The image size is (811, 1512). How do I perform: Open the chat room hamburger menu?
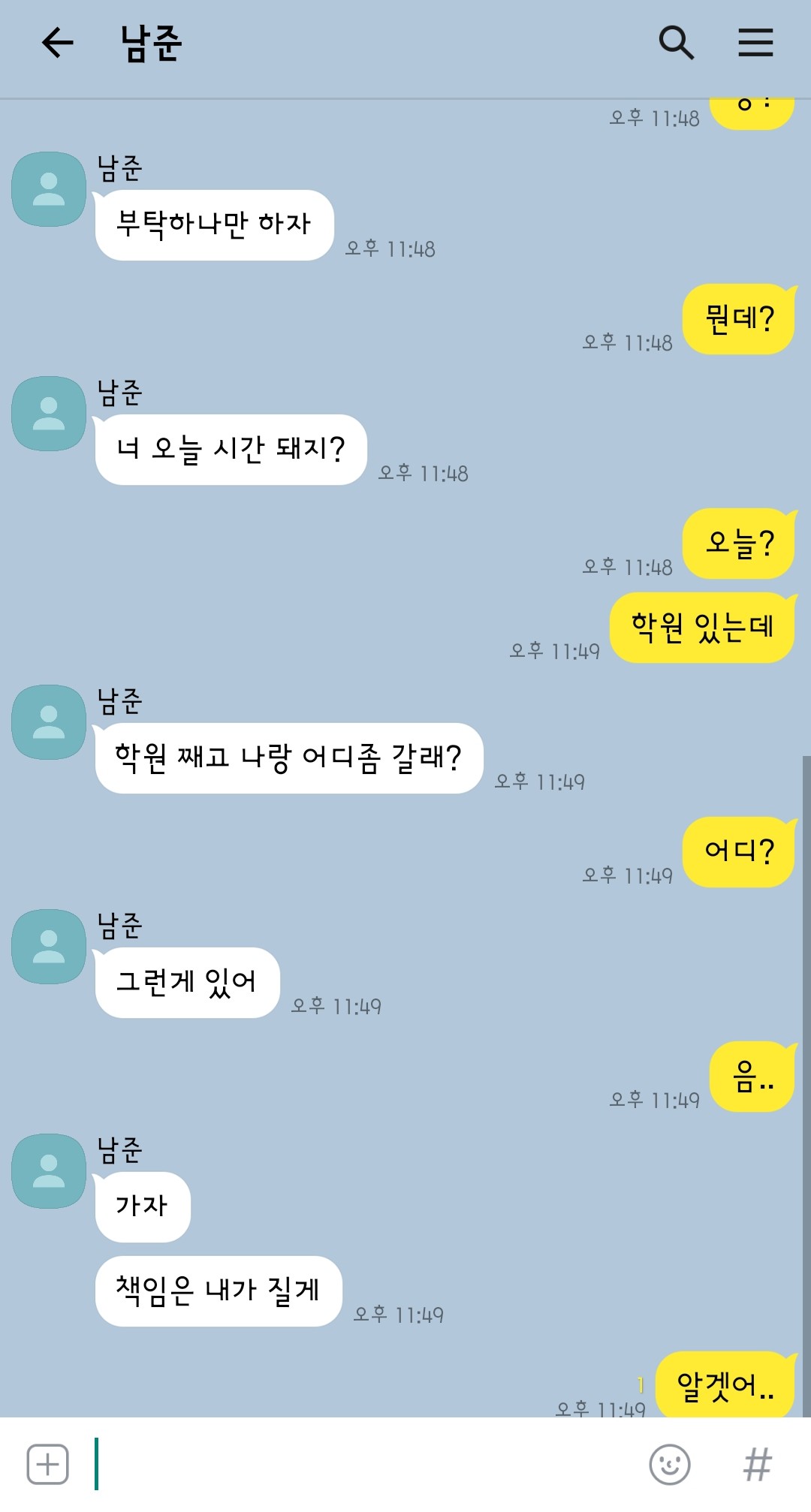[755, 43]
